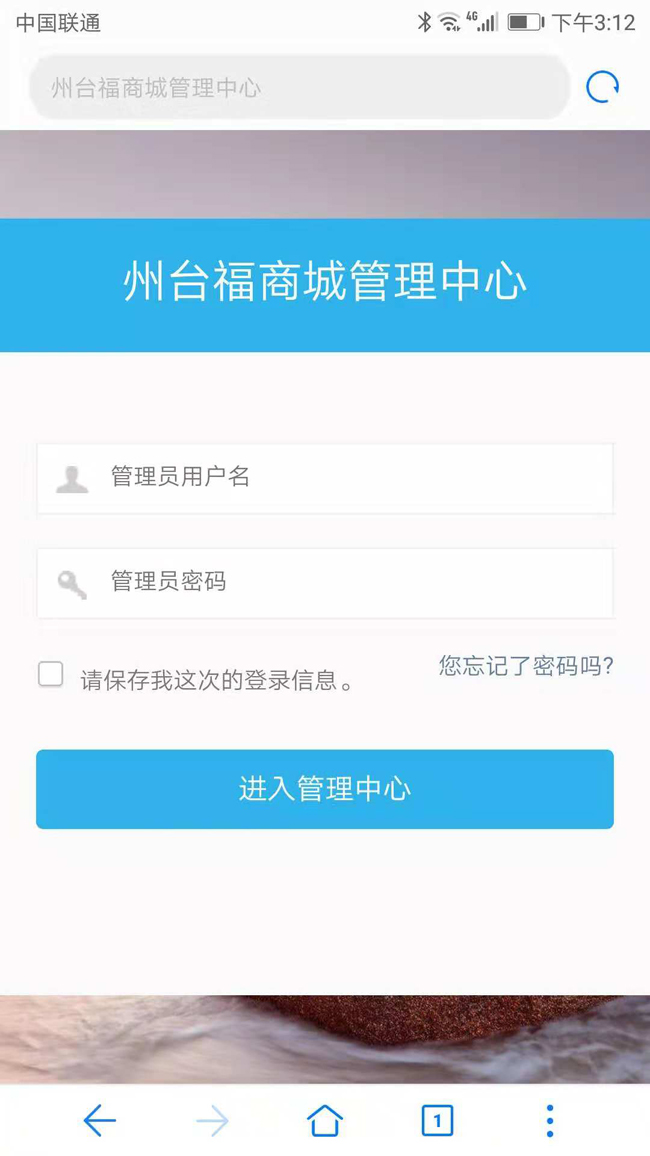Check 请保存我这次的登录信息 box
Viewport: 650px width, 1156px height.
(x=51, y=674)
